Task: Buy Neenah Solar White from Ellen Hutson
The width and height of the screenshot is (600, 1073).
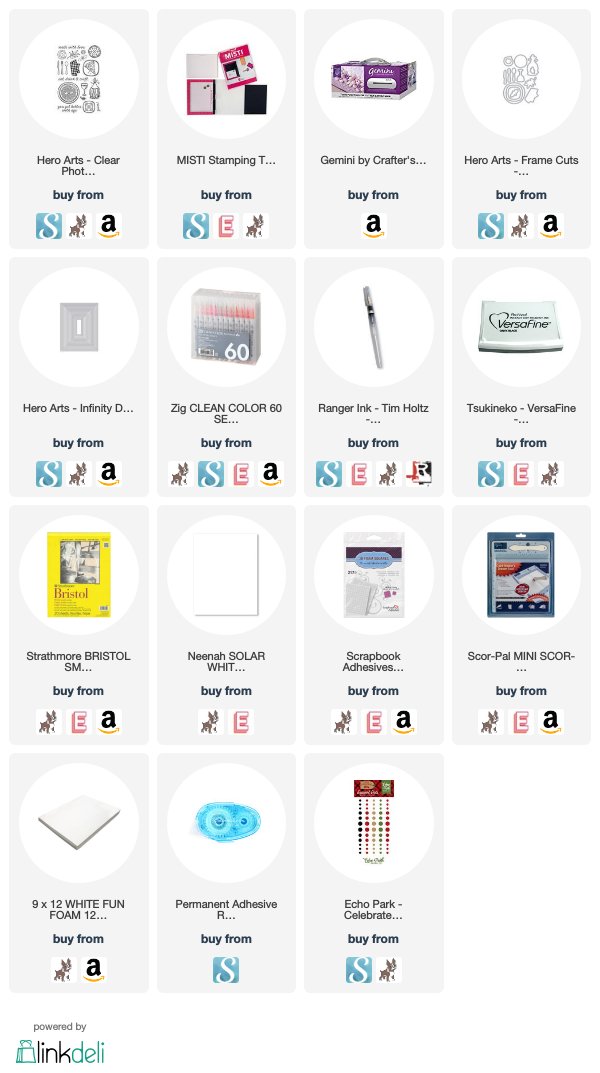Action: click(x=241, y=722)
